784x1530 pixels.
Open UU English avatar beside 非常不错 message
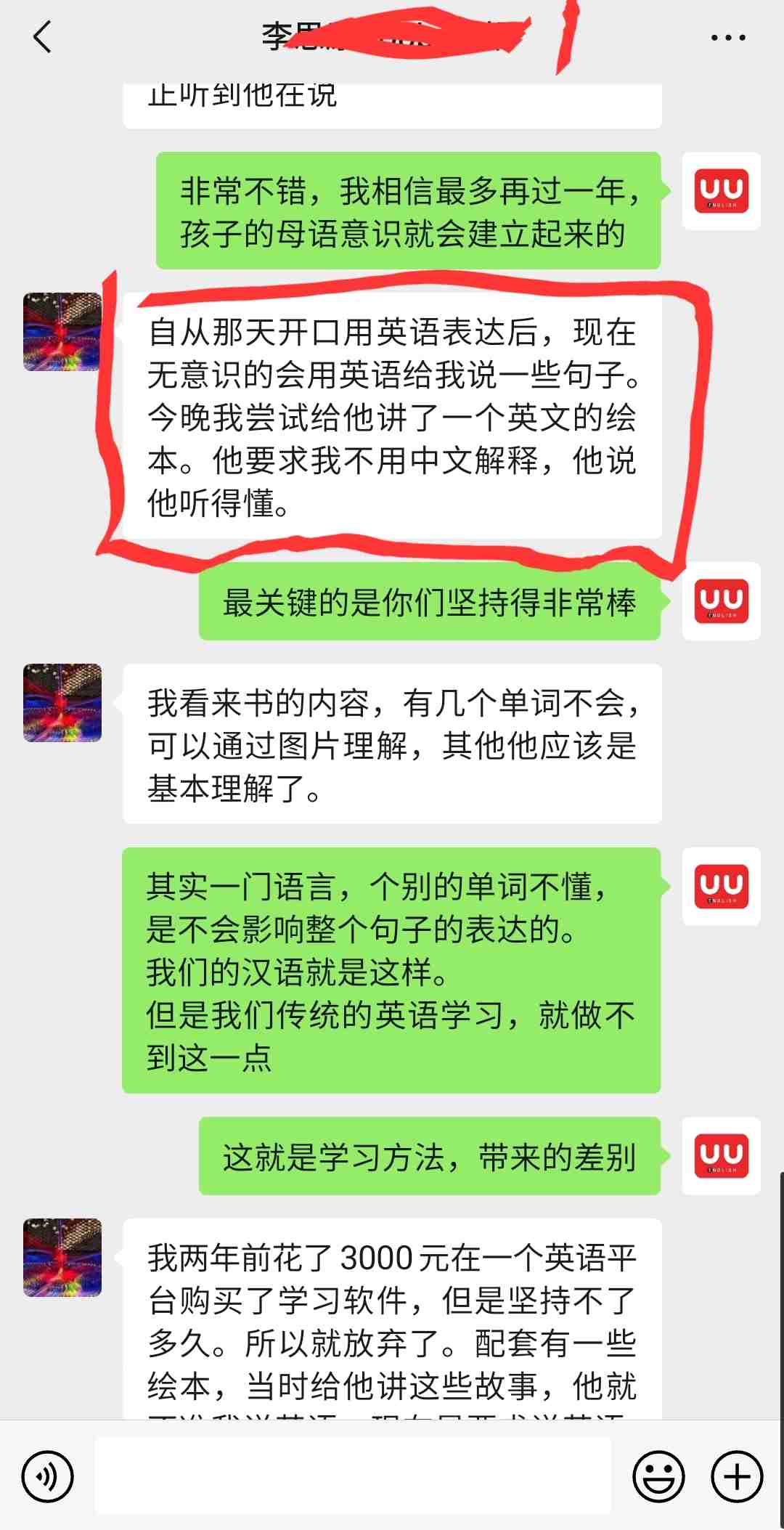pos(721,191)
